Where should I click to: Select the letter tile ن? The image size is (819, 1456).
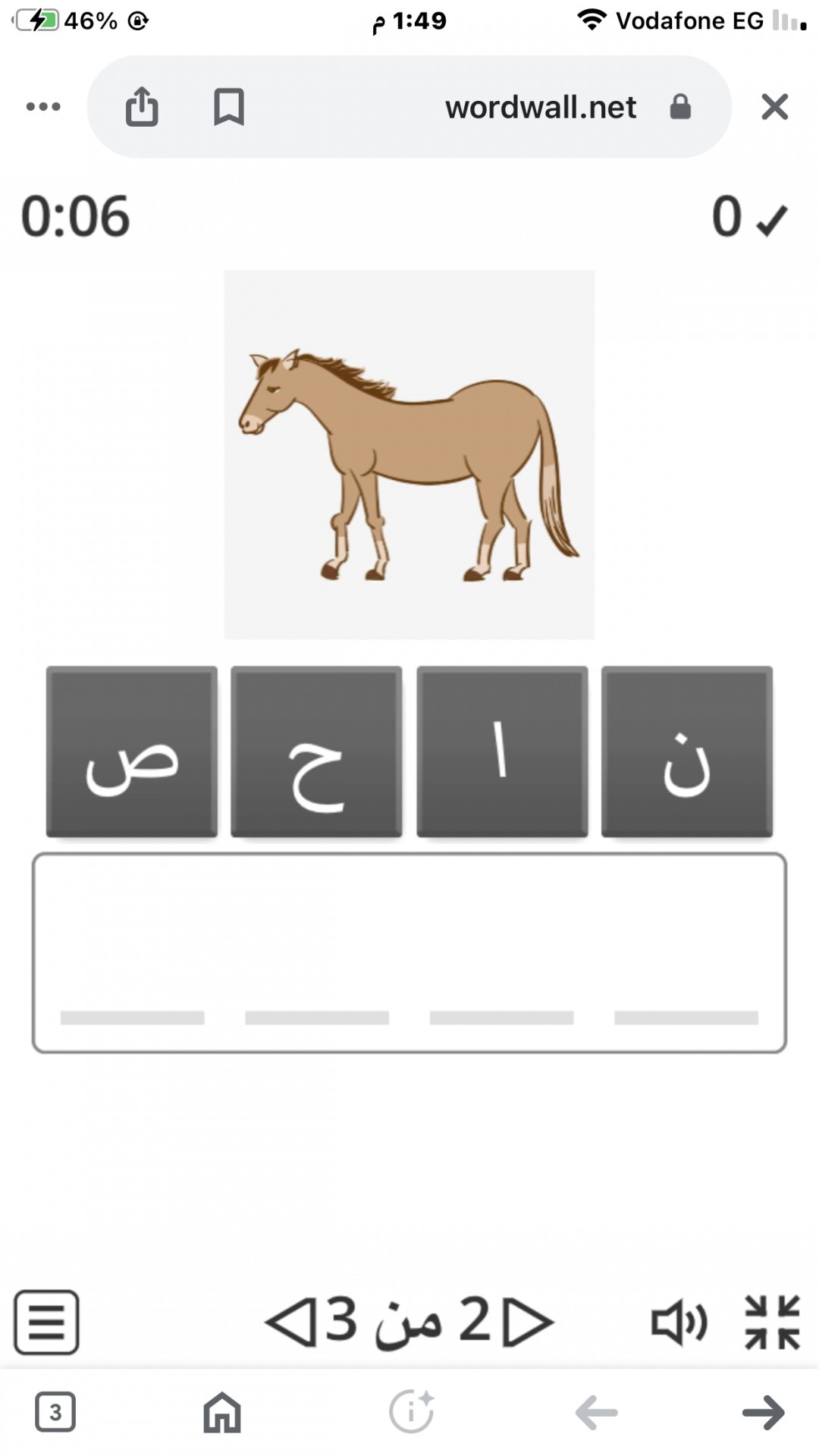point(686,752)
